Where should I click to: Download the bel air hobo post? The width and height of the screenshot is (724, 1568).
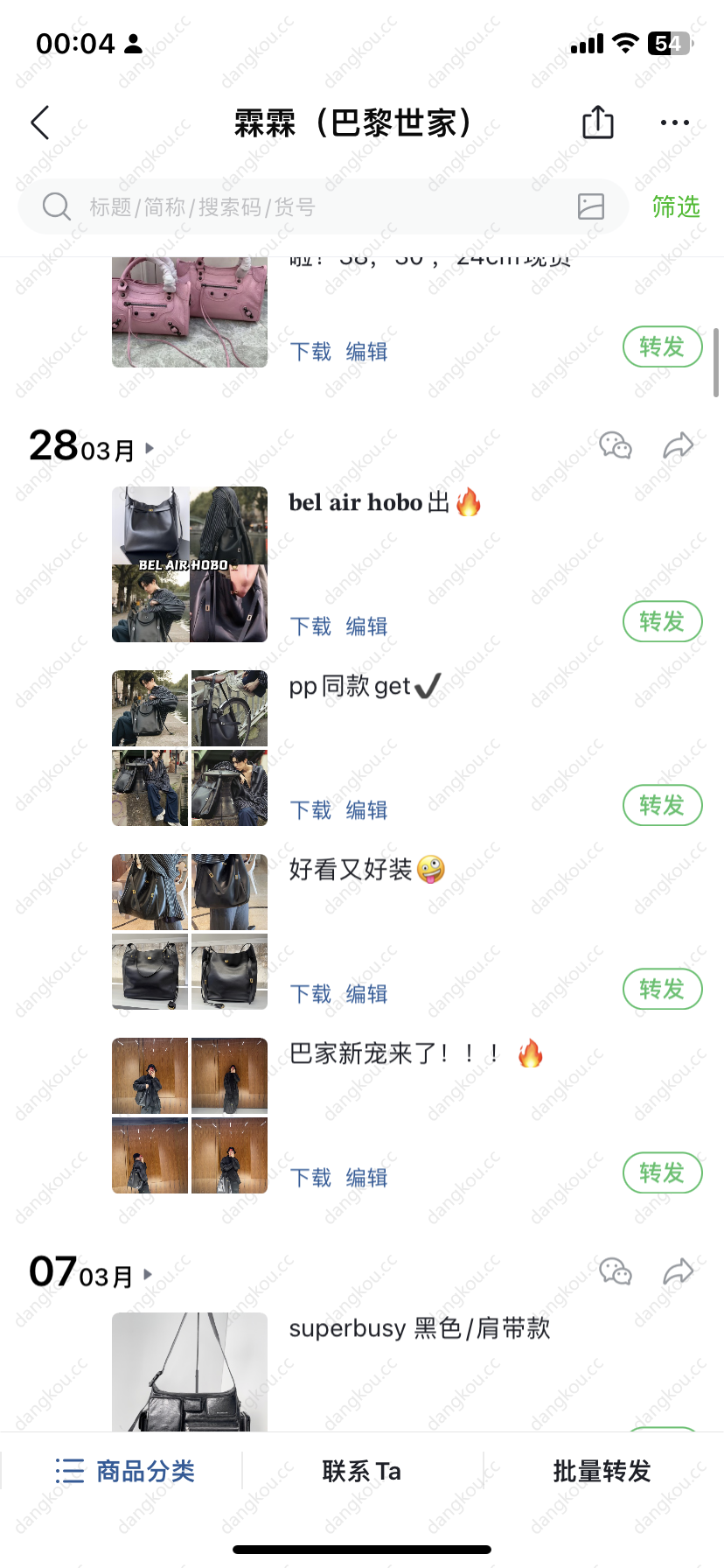point(310,626)
